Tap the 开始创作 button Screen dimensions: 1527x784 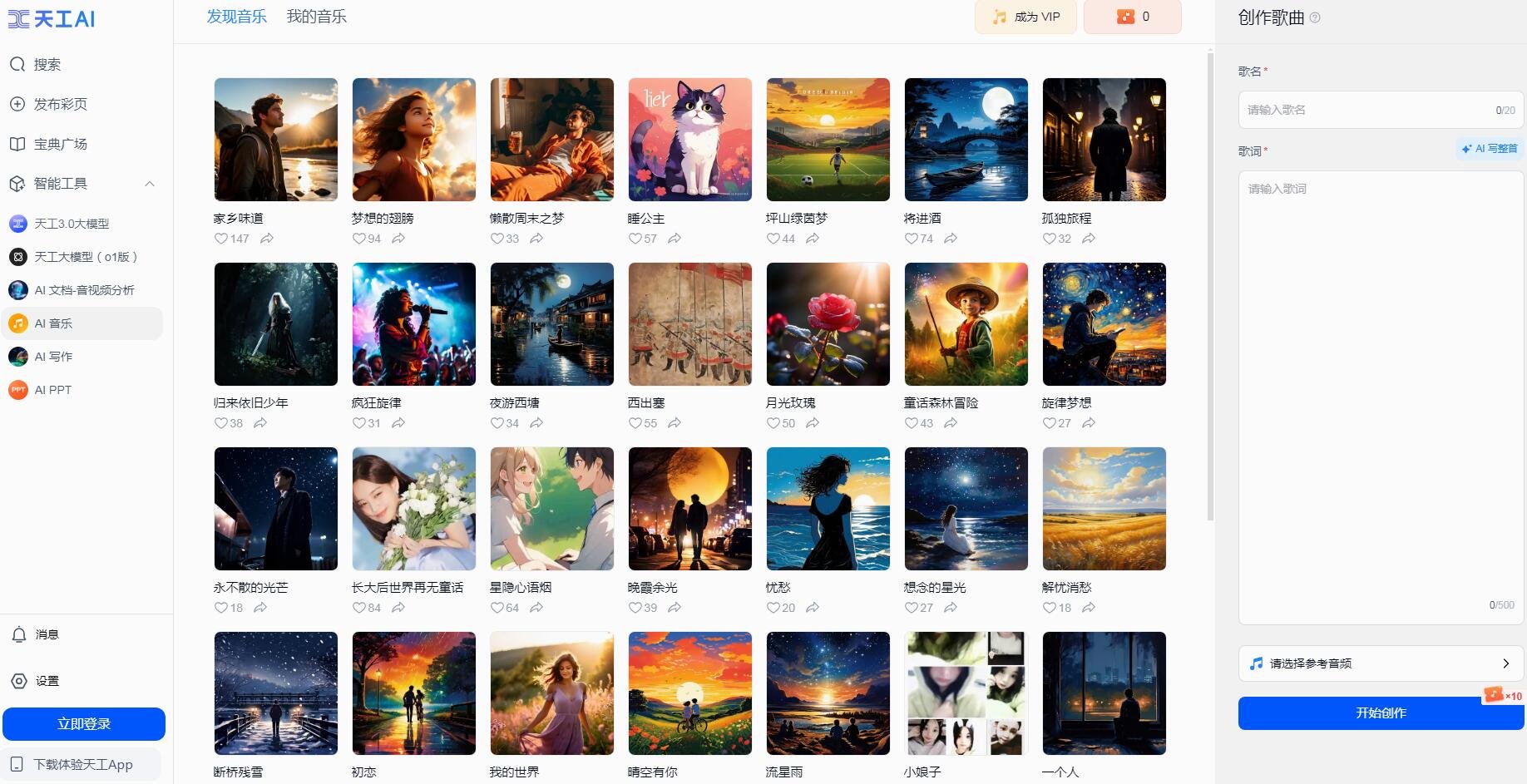(x=1381, y=713)
